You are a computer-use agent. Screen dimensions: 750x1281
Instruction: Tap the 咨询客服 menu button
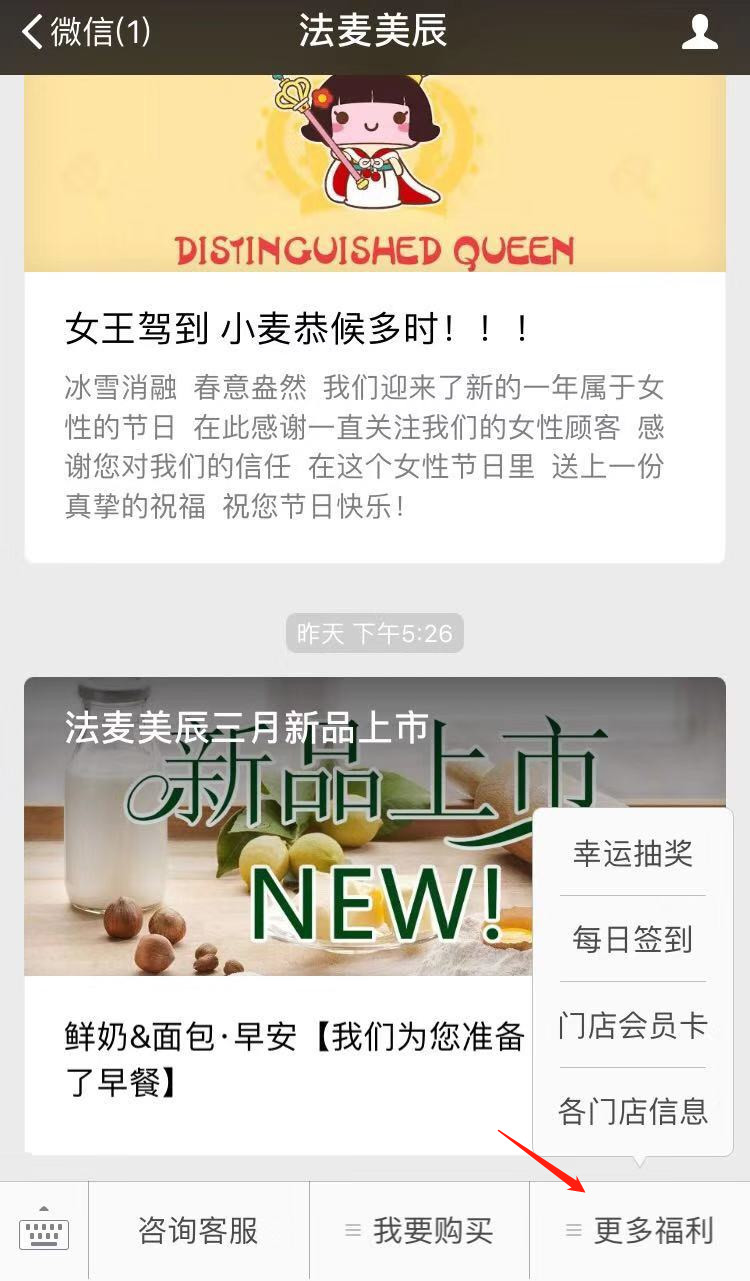pyautogui.click(x=198, y=1231)
